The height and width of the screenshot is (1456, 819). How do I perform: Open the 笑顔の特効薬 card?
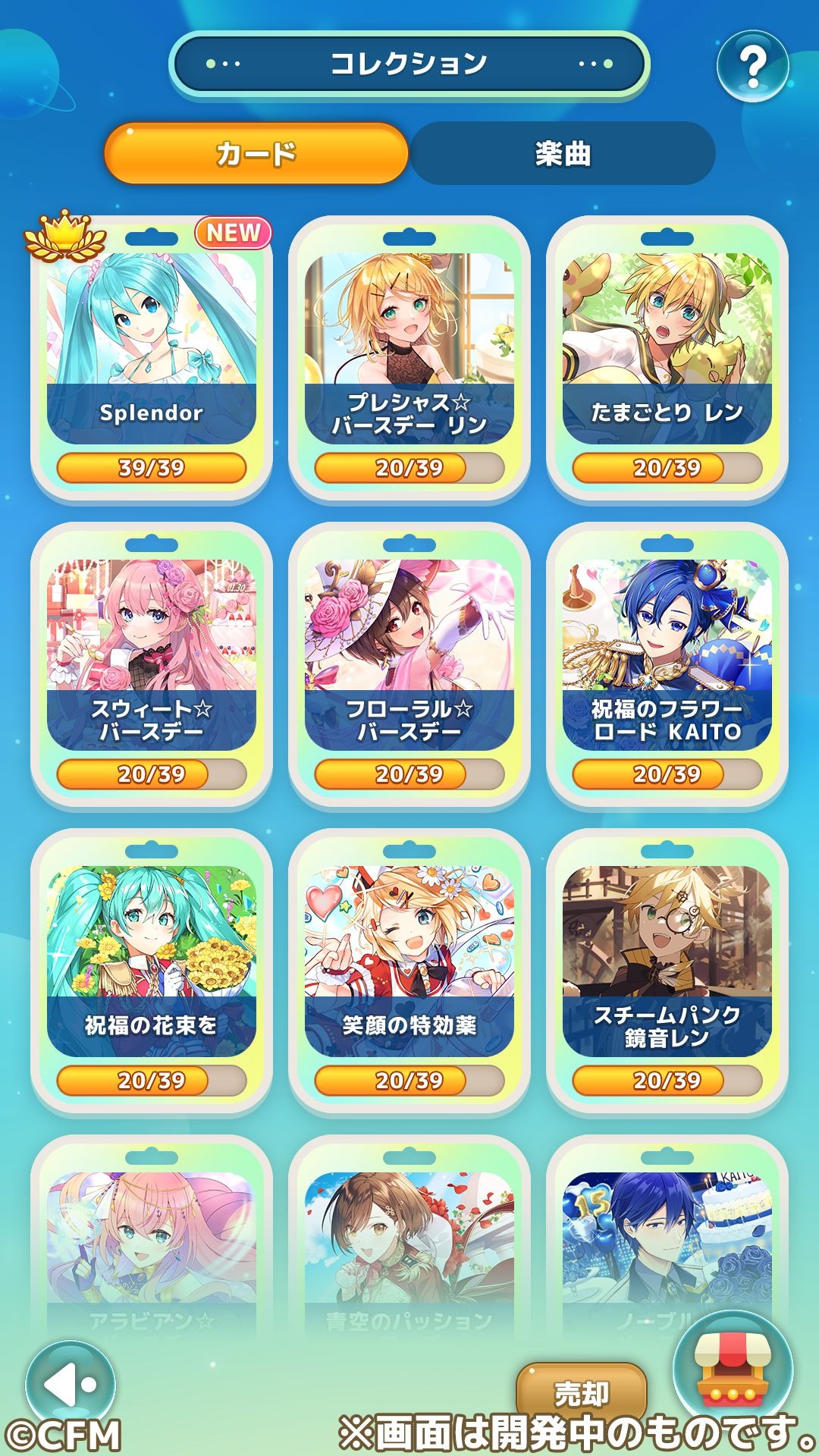point(409,972)
